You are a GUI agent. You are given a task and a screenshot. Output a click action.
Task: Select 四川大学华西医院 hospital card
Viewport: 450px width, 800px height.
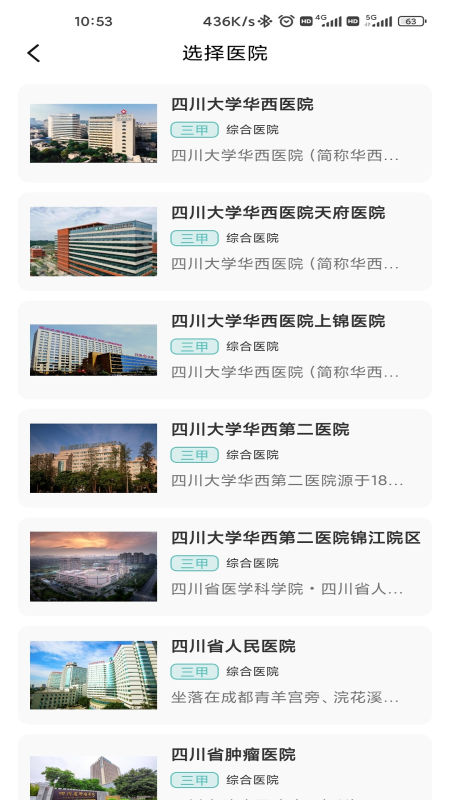point(225,133)
